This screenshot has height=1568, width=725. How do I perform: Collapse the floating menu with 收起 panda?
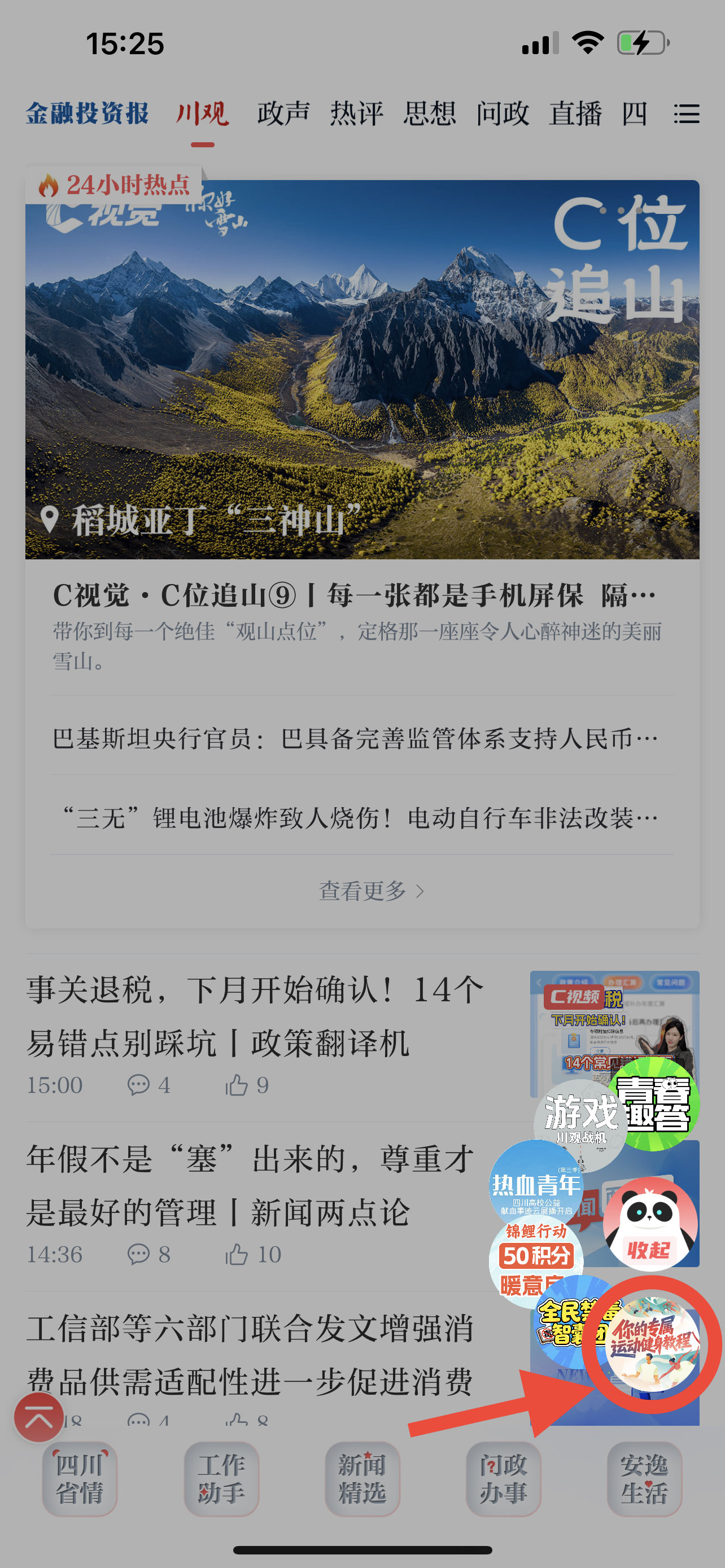(x=649, y=1224)
